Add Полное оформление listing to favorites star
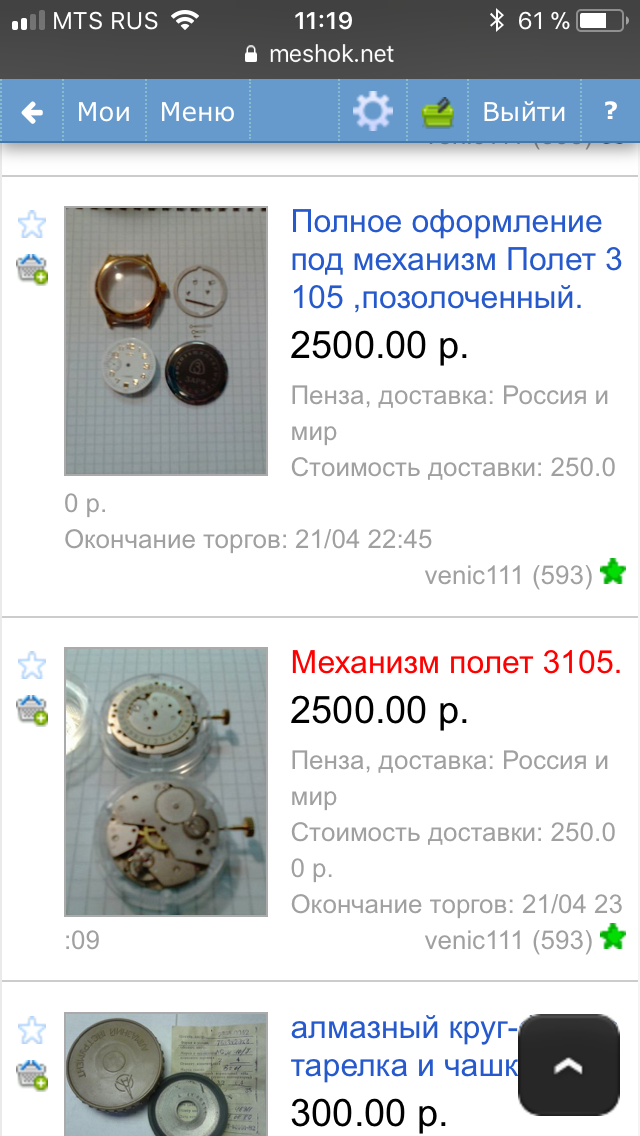Viewport: 640px width, 1136px height. 32,224
